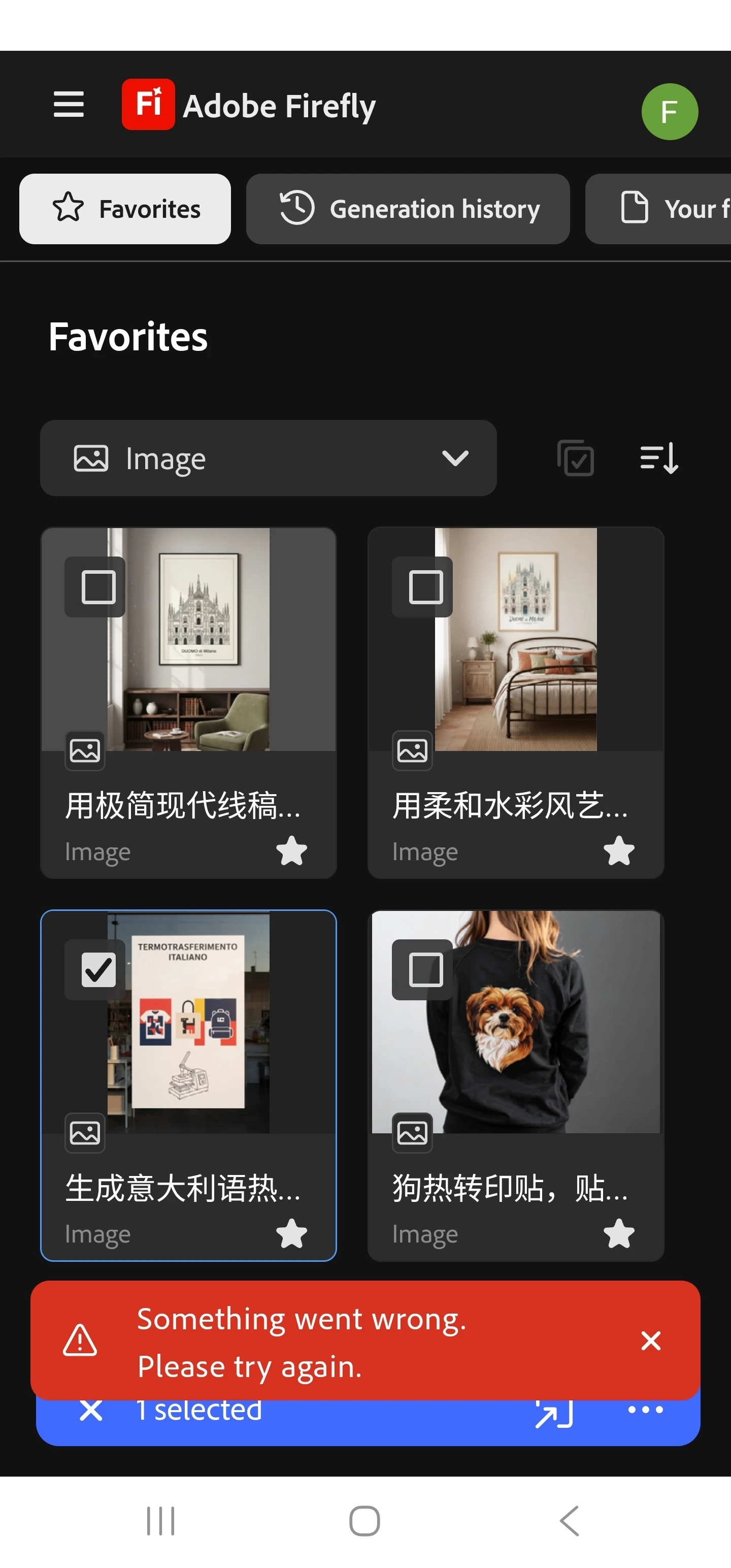
Task: Select the checkbox on the 狗热转印贴 card
Action: tap(425, 970)
